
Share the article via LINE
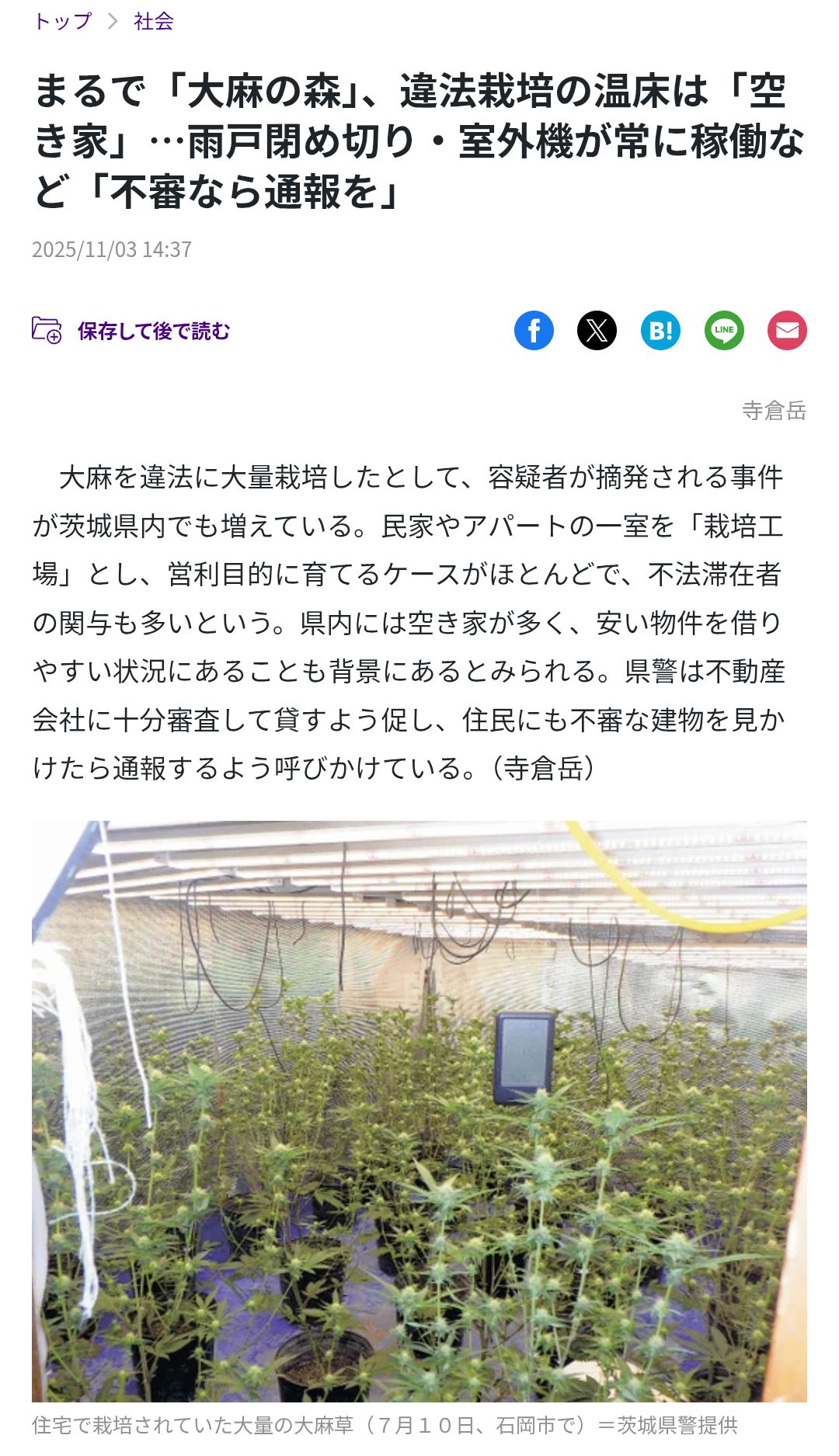tap(724, 331)
